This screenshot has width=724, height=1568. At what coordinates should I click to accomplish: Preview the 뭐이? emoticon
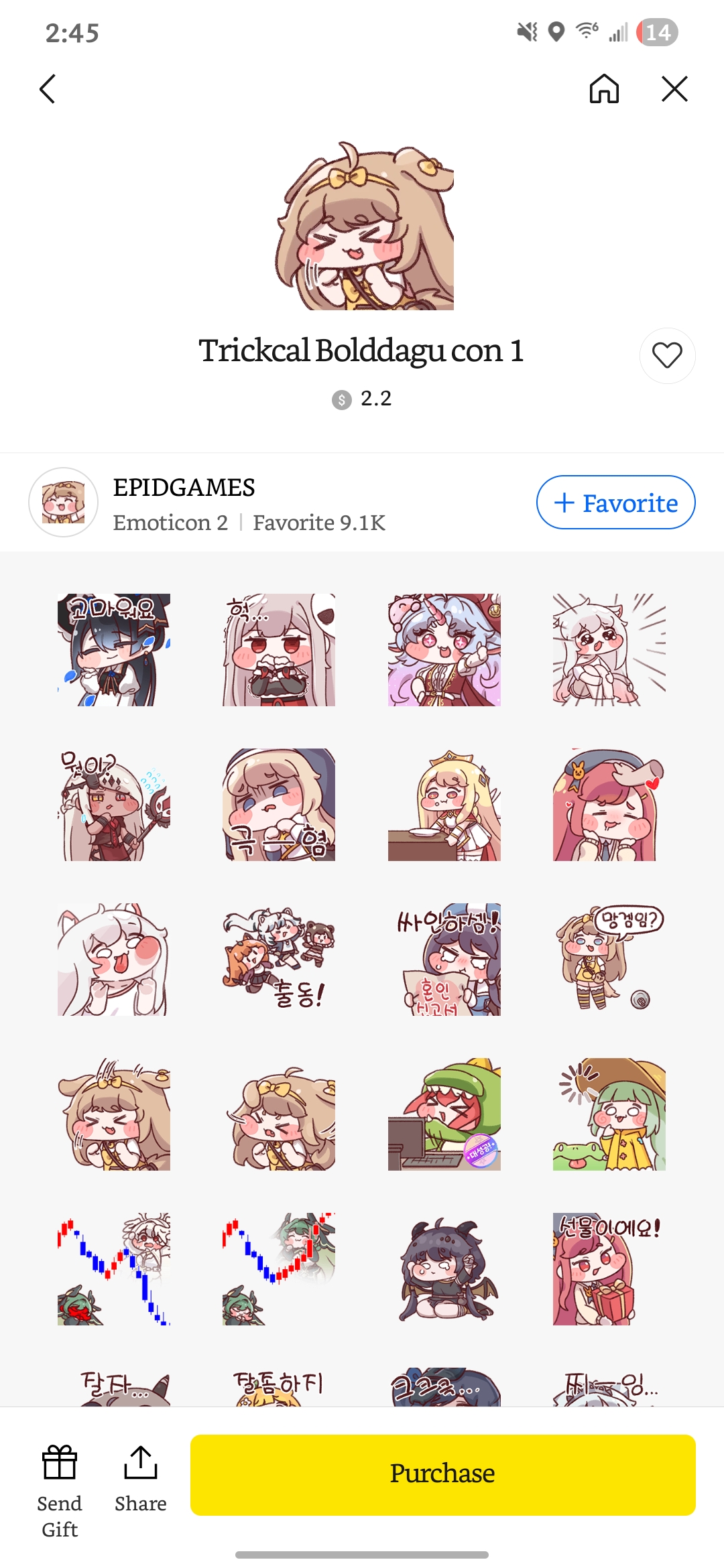click(x=113, y=804)
